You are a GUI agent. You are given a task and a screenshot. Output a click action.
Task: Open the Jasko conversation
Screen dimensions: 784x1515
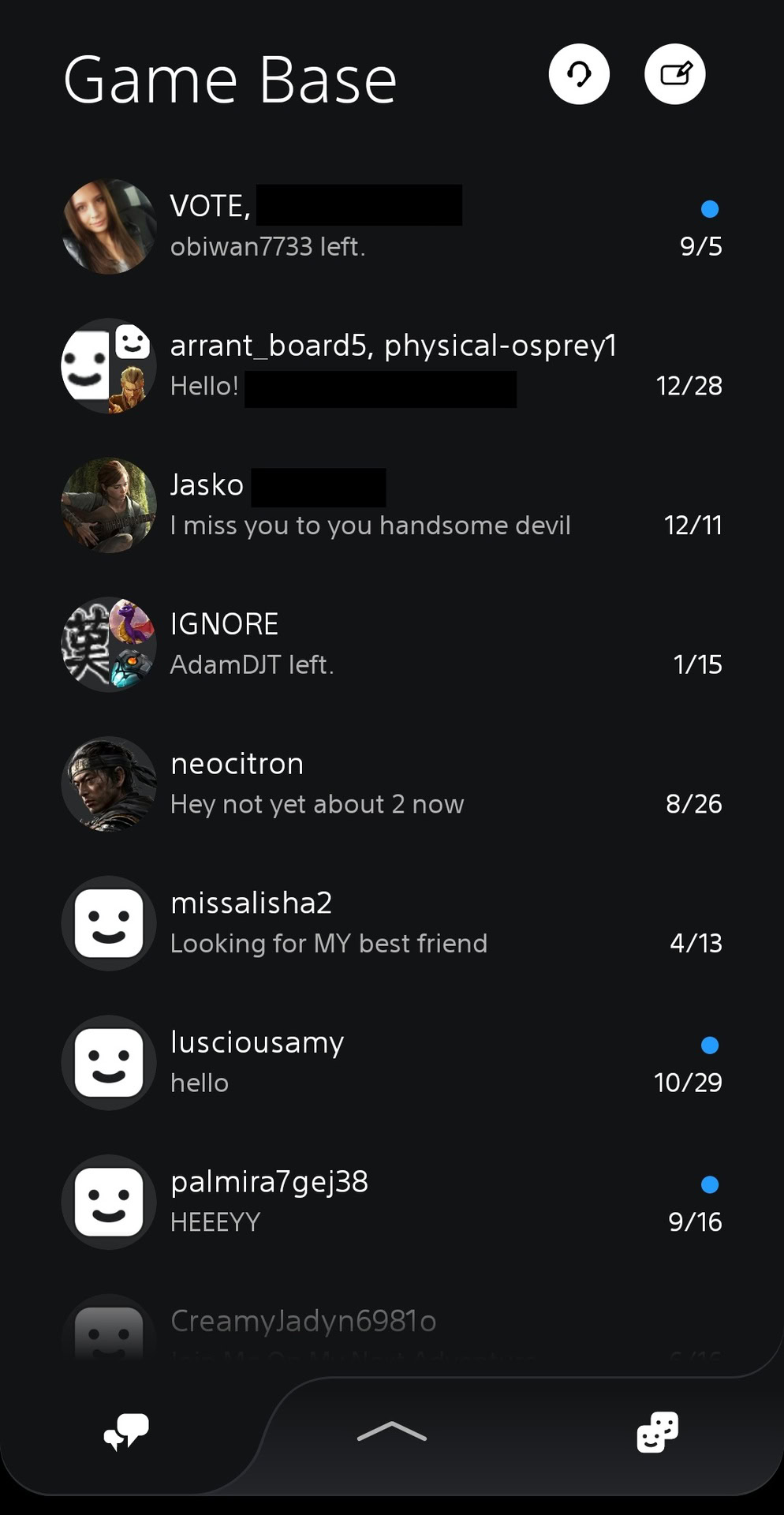coord(391,505)
